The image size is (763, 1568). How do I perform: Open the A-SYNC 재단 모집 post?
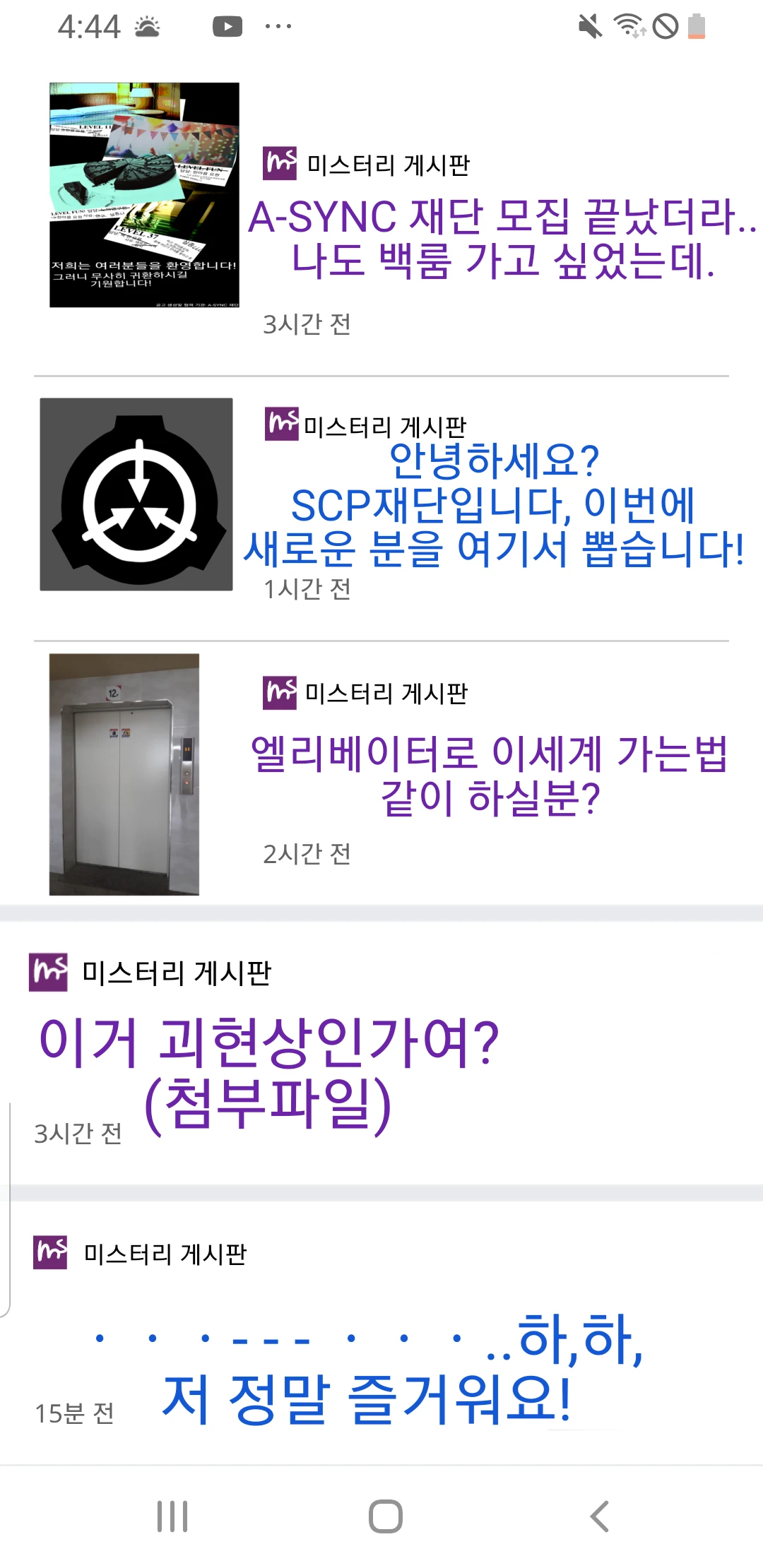click(x=502, y=239)
